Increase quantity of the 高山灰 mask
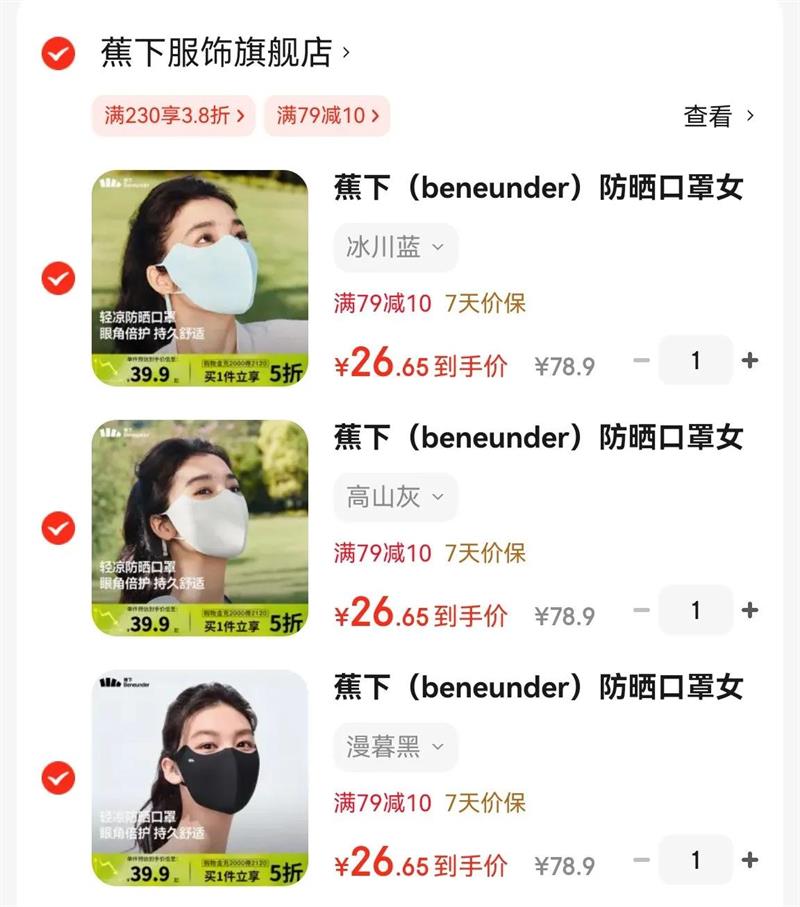 (750, 610)
